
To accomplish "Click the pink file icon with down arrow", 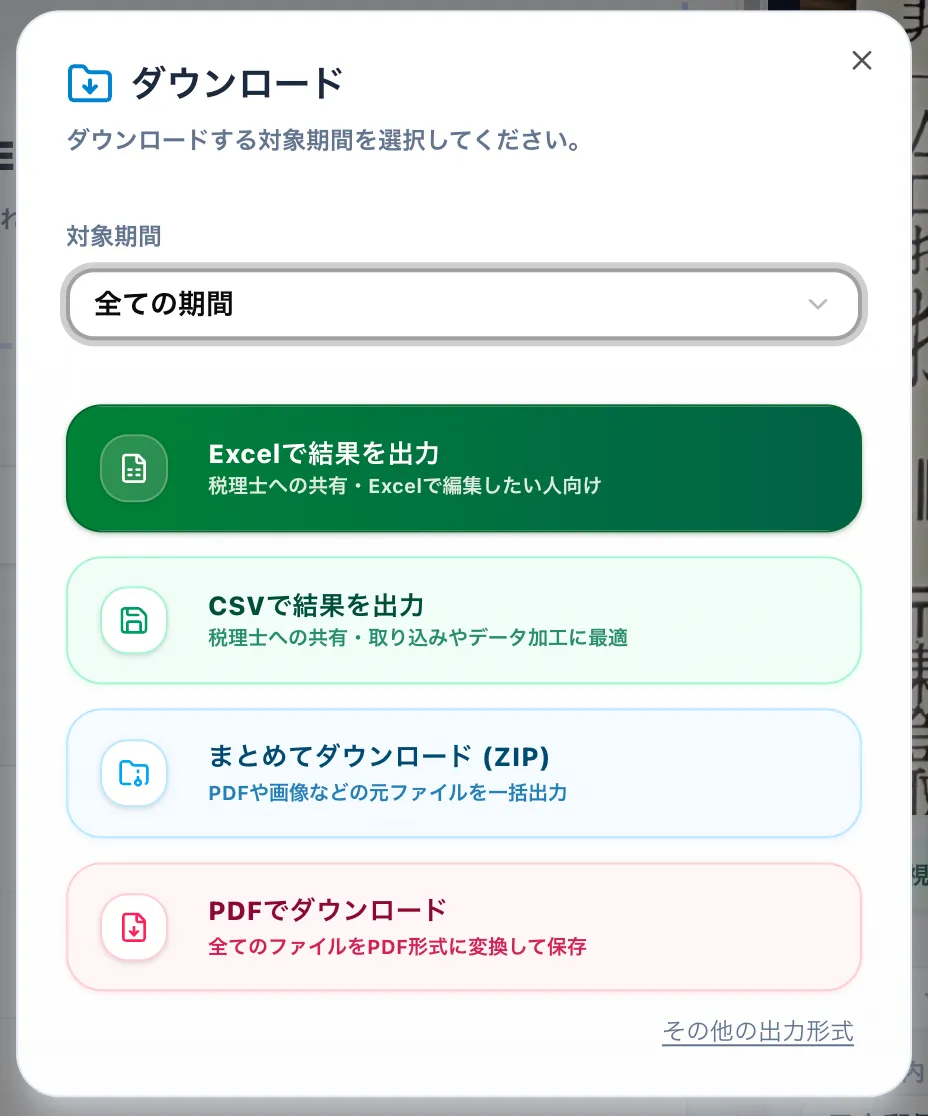I will pyautogui.click(x=133, y=927).
